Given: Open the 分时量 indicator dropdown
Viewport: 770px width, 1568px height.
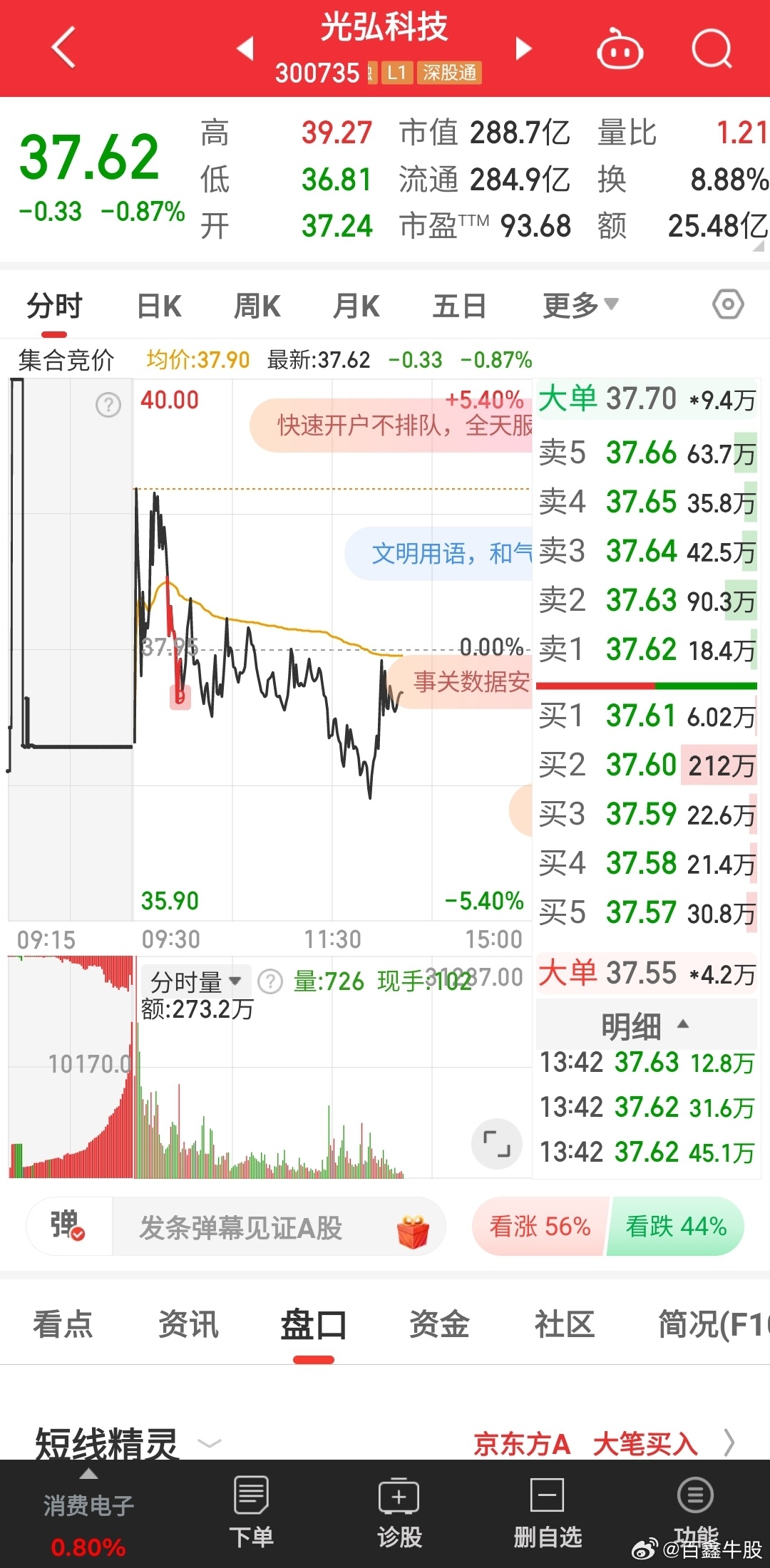Looking at the screenshot, I should point(195,982).
